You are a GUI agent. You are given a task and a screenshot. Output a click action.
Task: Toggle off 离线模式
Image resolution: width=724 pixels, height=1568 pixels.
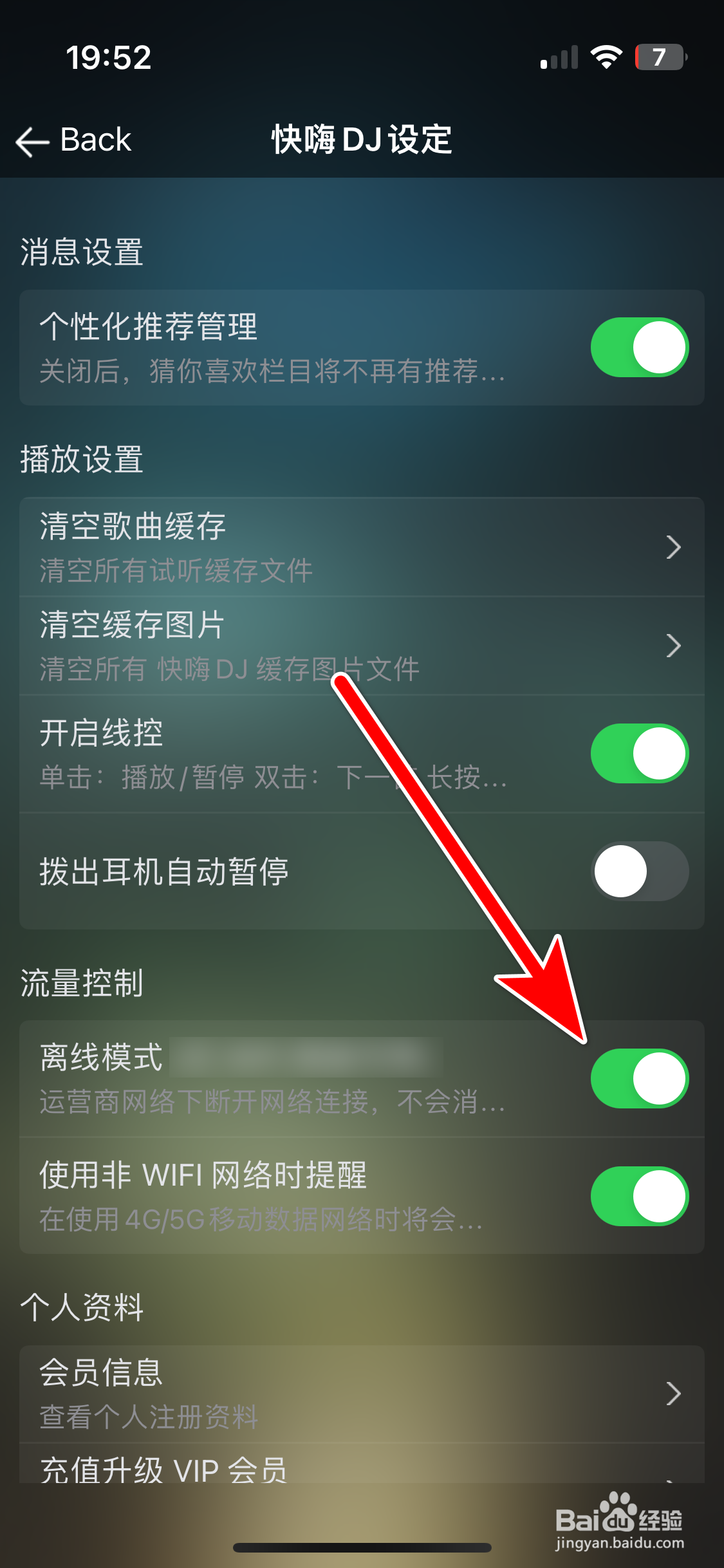640,1079
